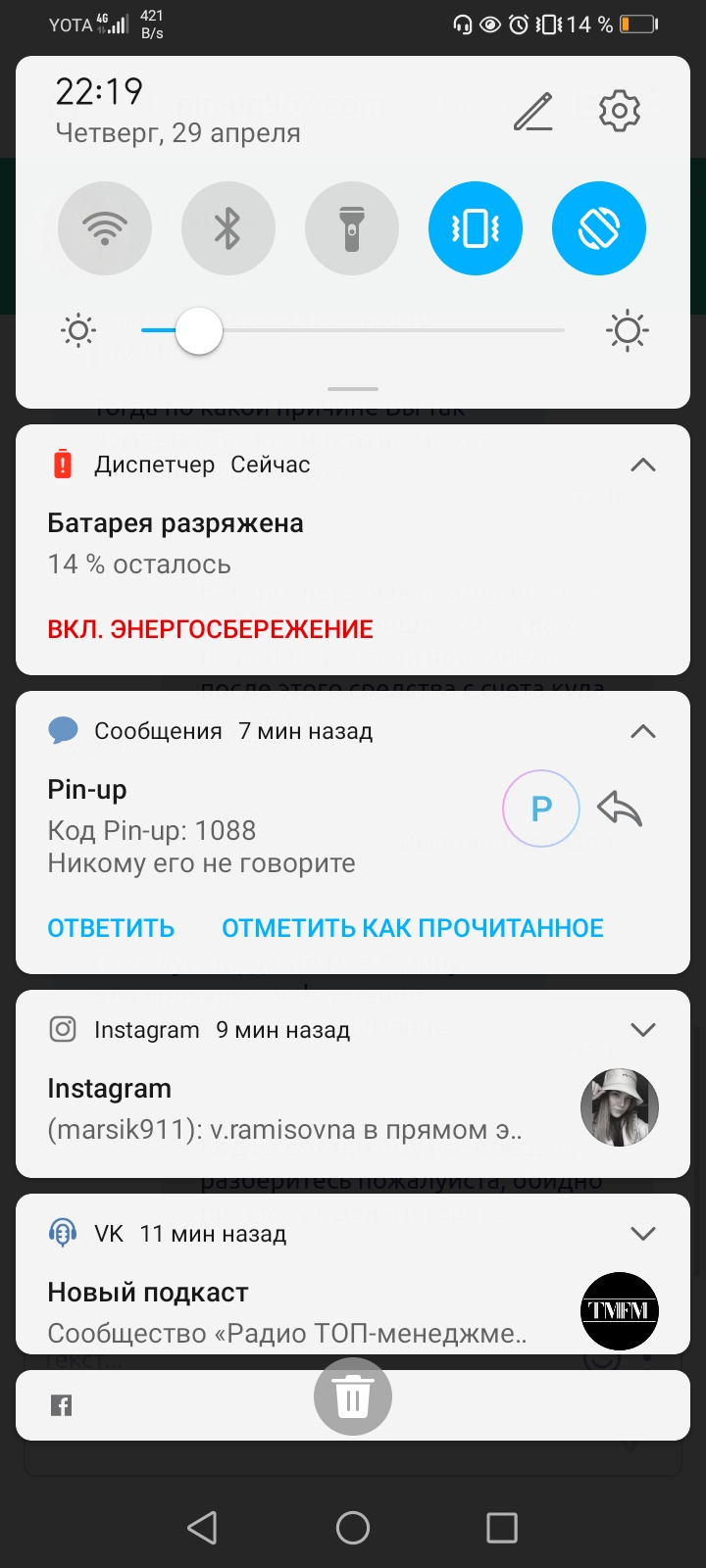Tap the reply arrow on Pin-up message

tap(620, 808)
